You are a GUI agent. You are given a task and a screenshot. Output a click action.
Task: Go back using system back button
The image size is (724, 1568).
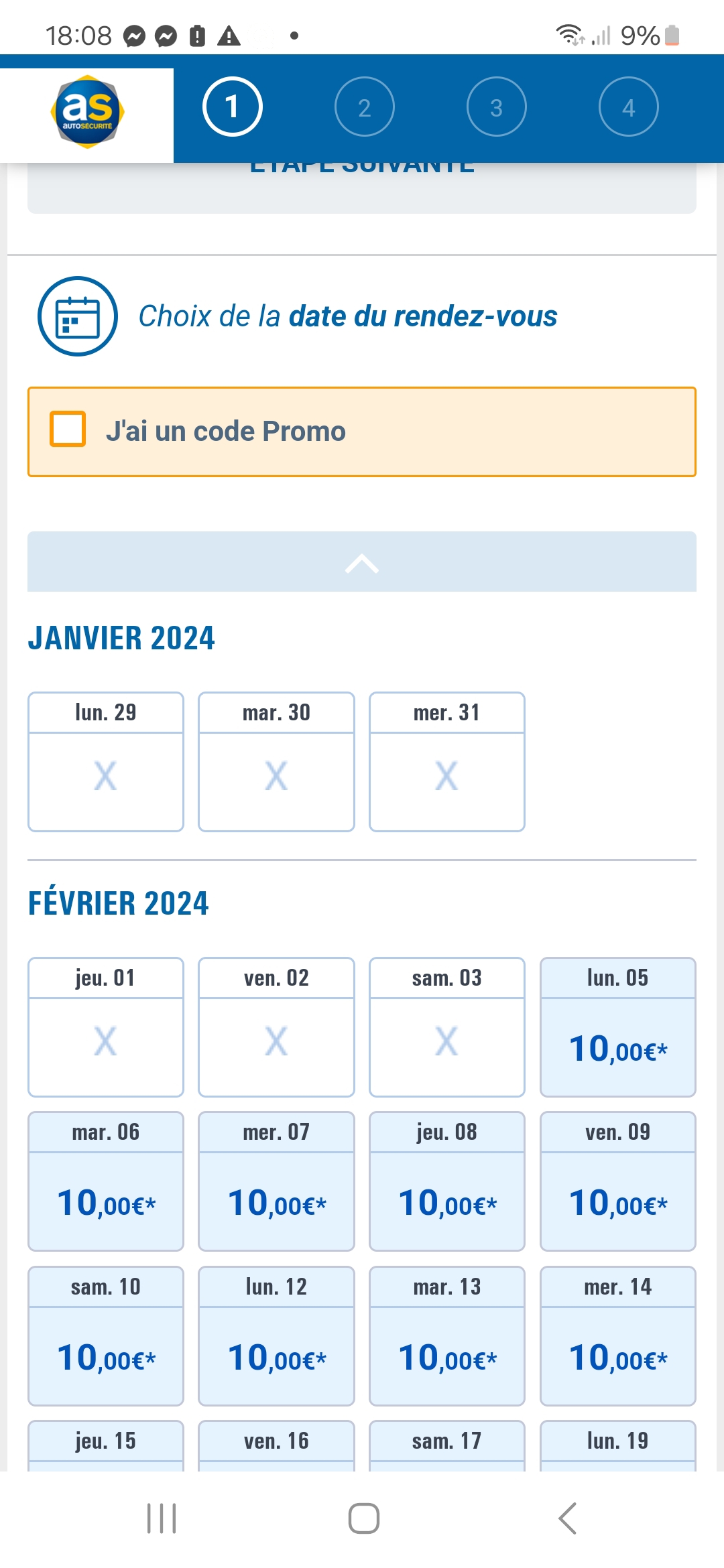pos(567,1518)
